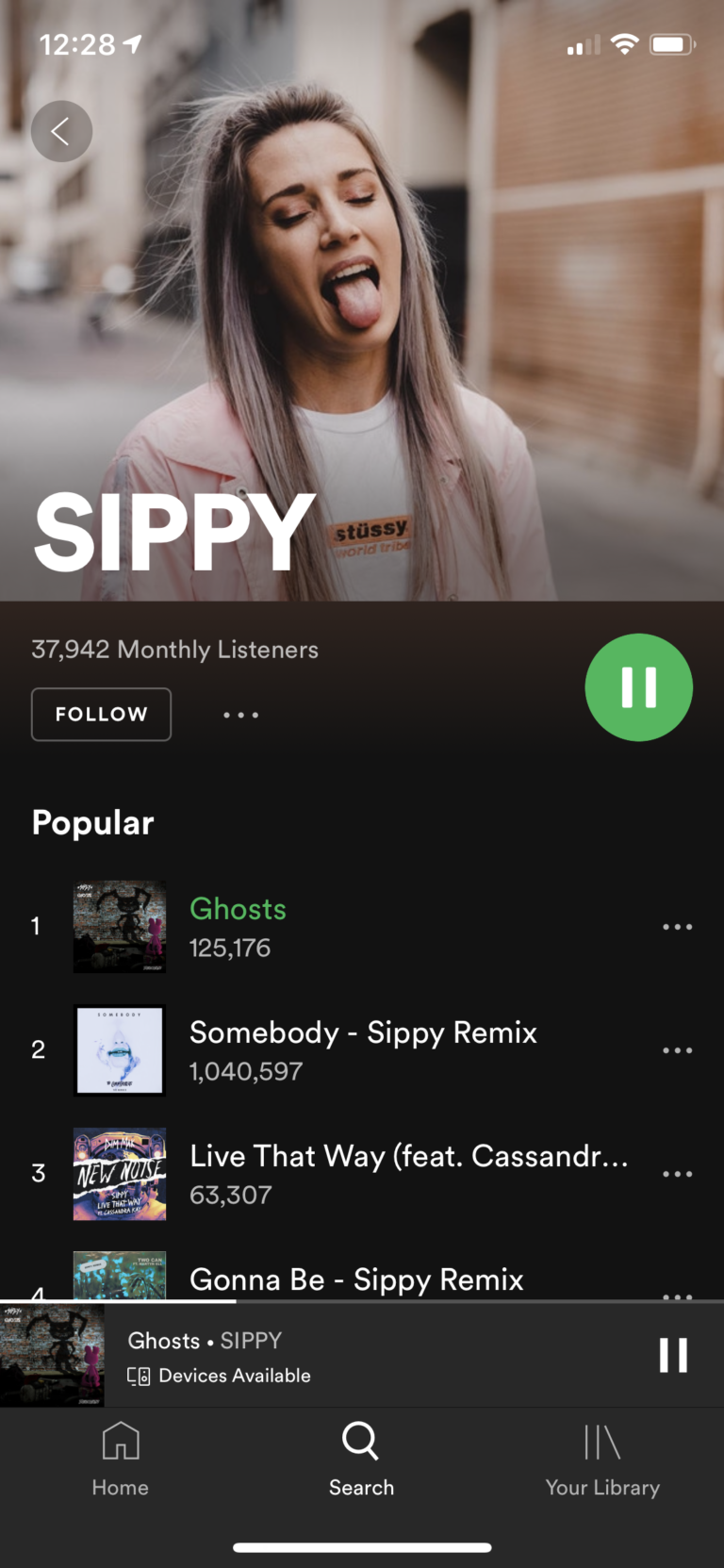Image resolution: width=724 pixels, height=1568 pixels.
Task: Pause with the large green button
Action: coord(638,687)
